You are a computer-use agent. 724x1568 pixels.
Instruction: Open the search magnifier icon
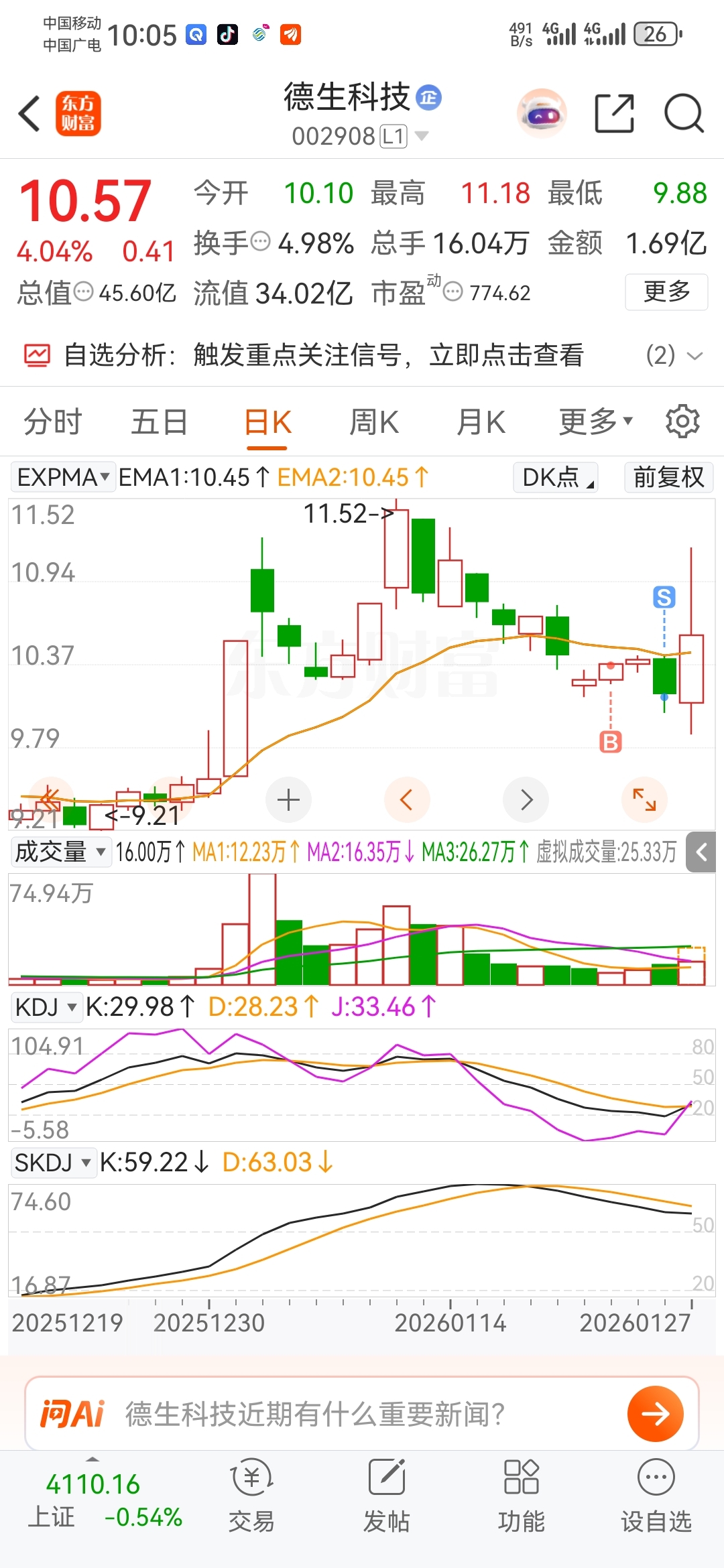click(x=683, y=113)
